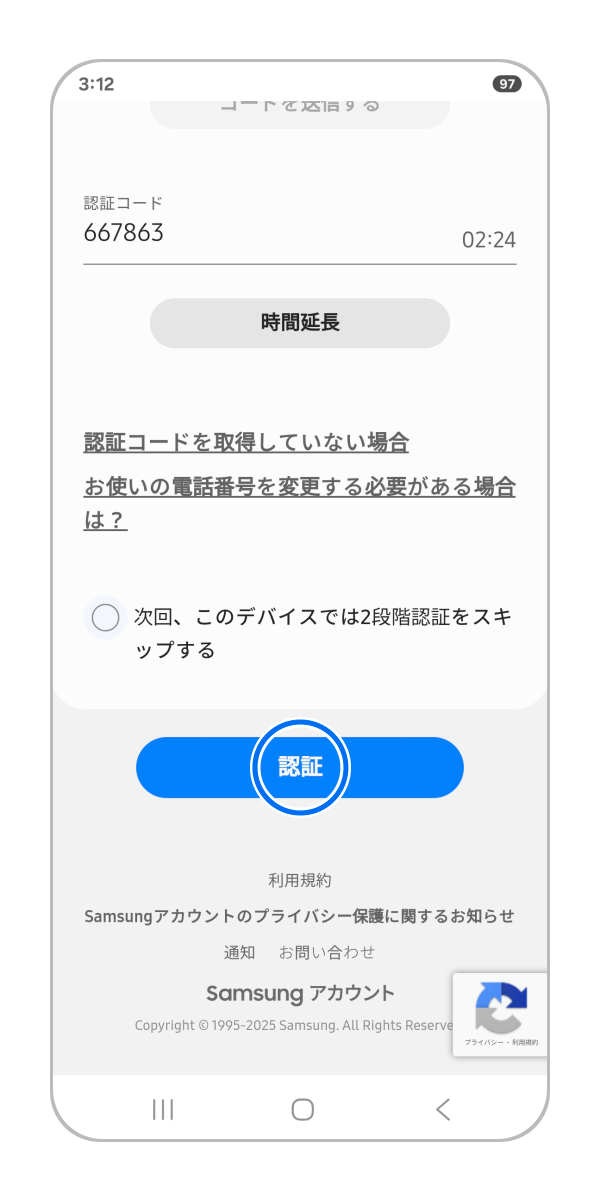
Task: Open the 通知 footer link
Action: (x=239, y=952)
